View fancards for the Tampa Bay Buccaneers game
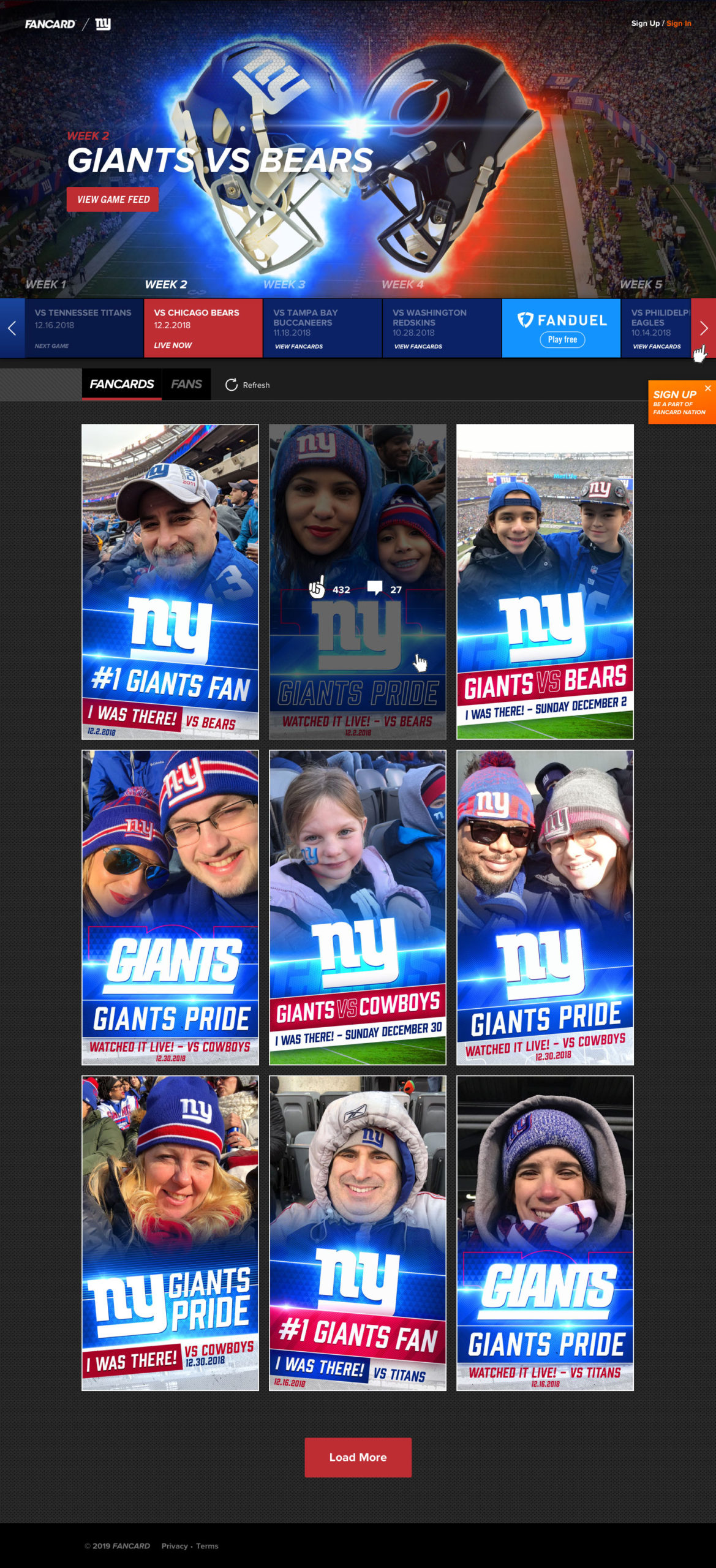Screen dimensions: 716x1568 point(299,346)
